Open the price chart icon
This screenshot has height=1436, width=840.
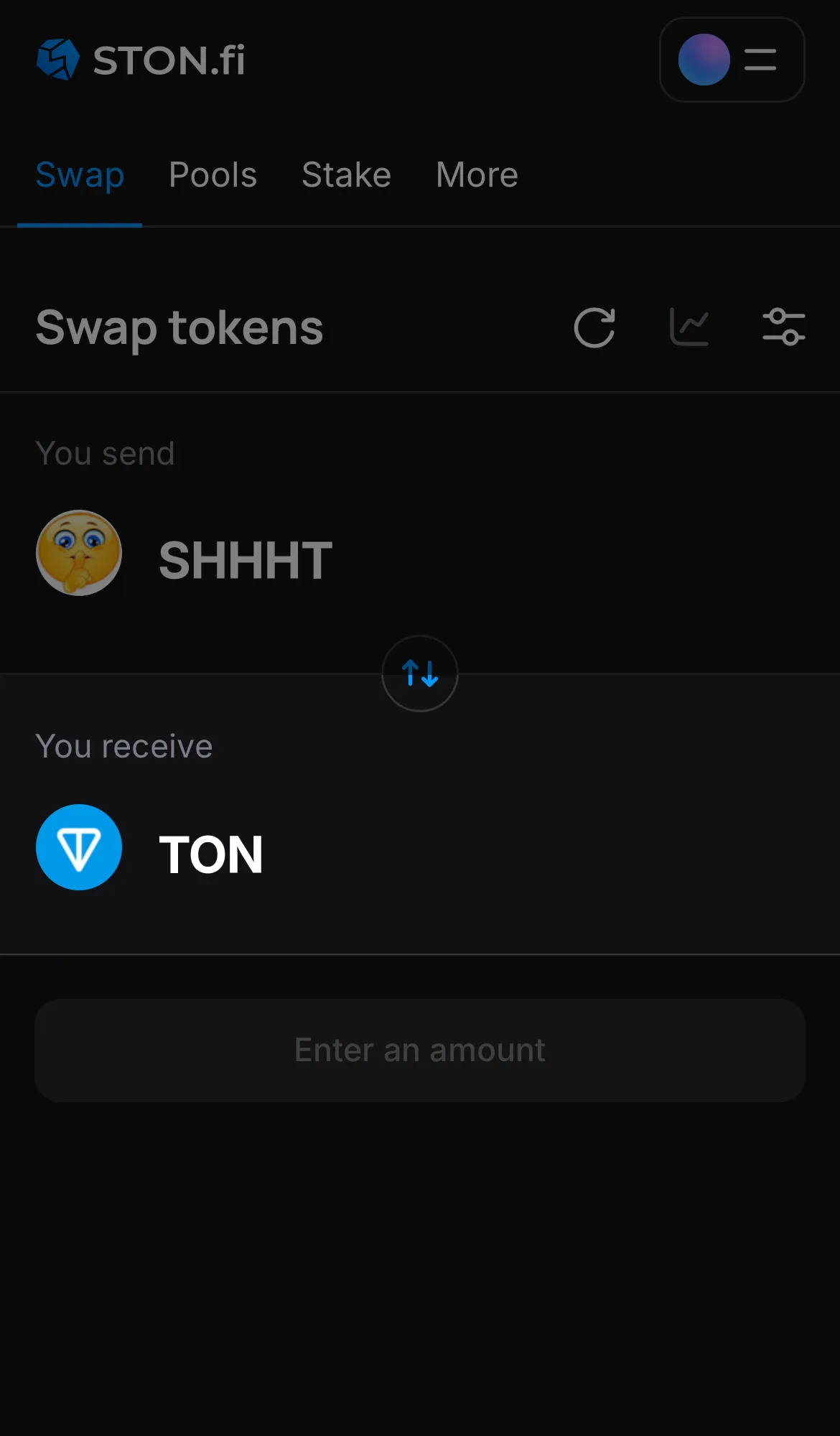coord(689,327)
